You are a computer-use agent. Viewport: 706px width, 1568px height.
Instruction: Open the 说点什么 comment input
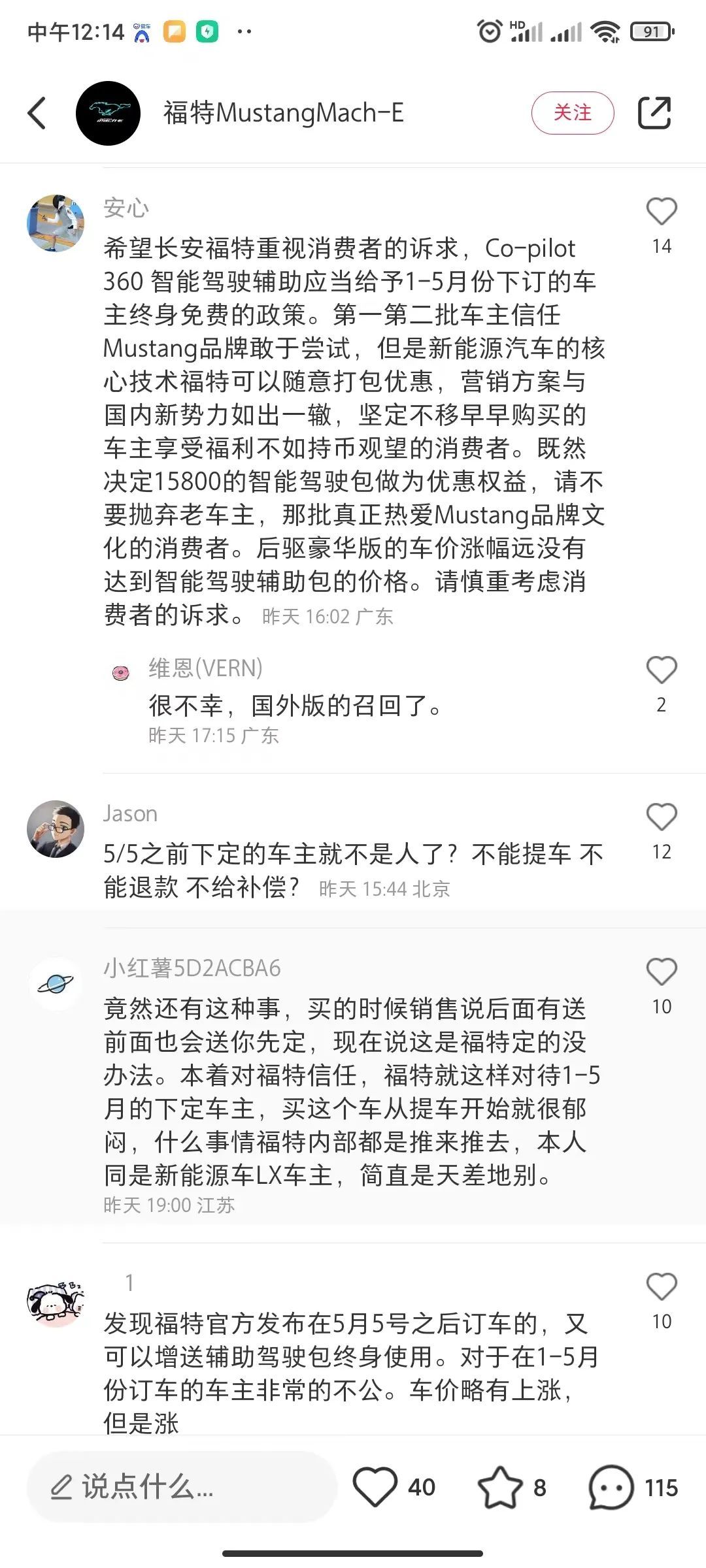tap(182, 1488)
